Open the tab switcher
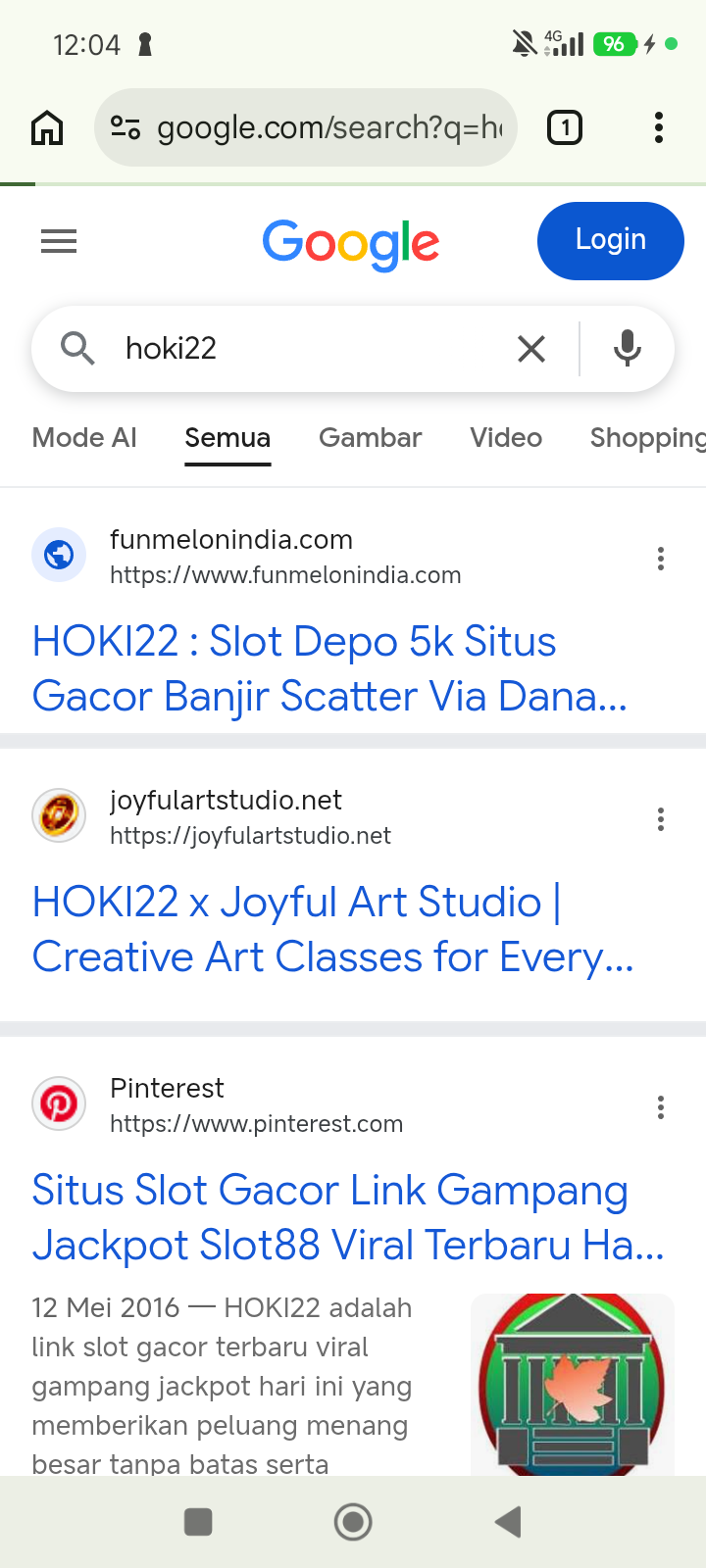706x1568 pixels. [565, 127]
